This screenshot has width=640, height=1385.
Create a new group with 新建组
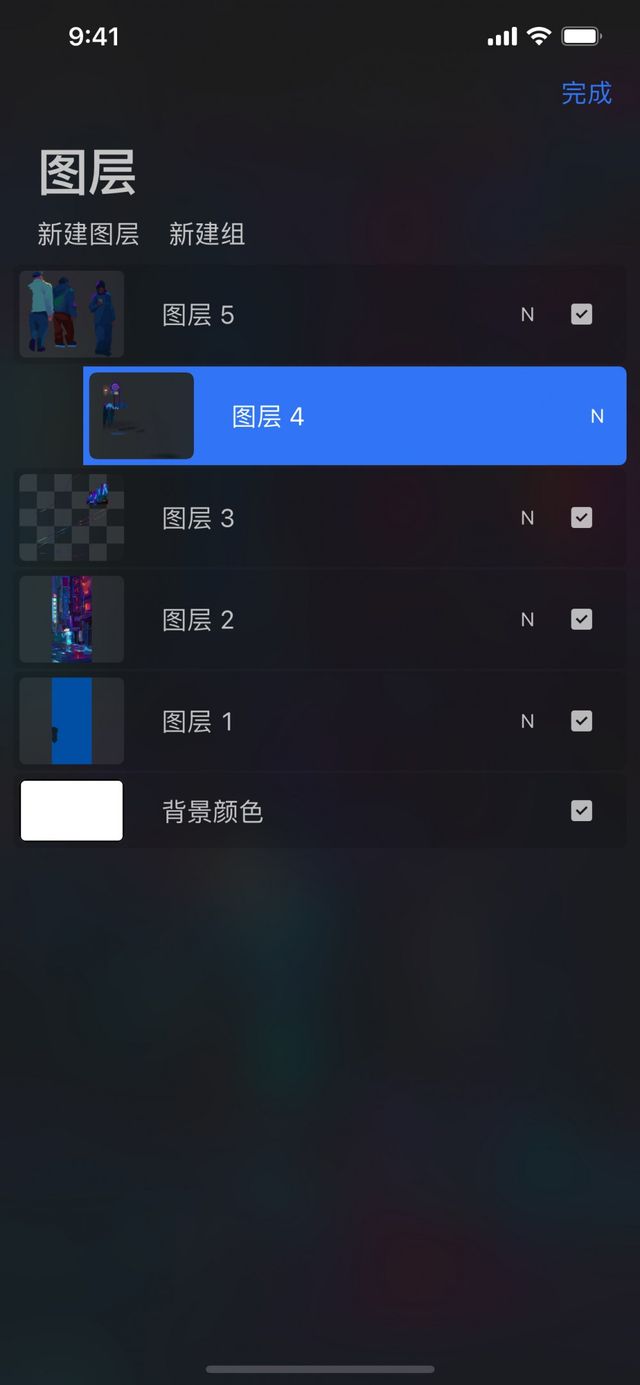[207, 234]
